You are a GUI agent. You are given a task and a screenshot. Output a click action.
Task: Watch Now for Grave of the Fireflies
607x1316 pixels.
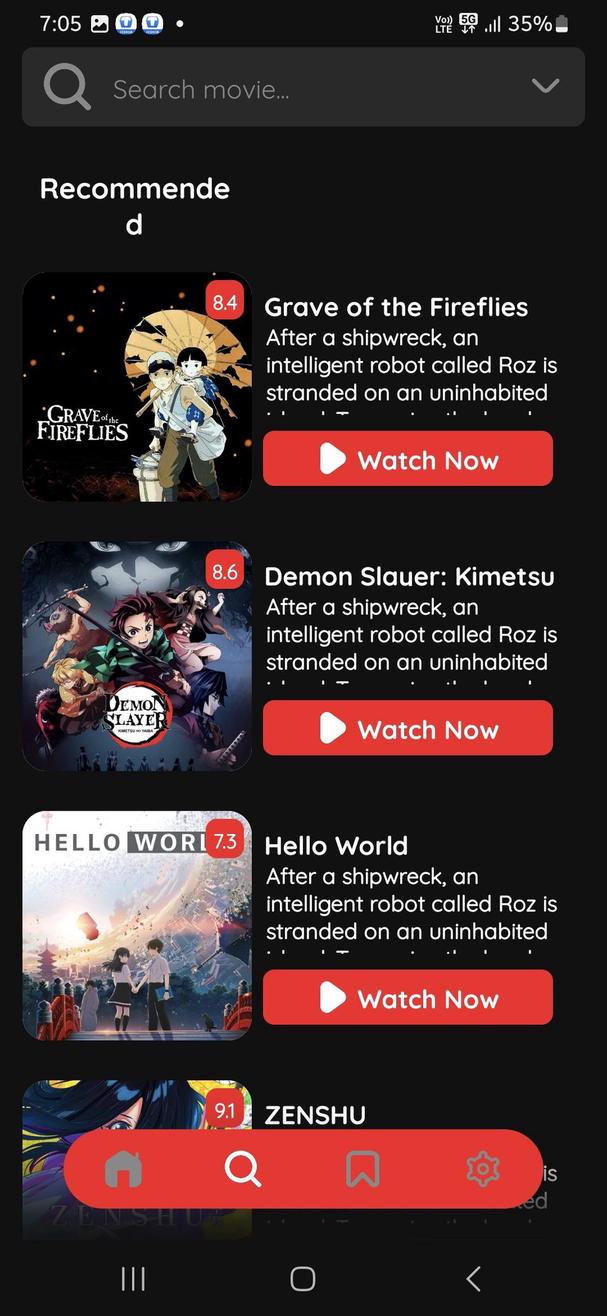(408, 460)
